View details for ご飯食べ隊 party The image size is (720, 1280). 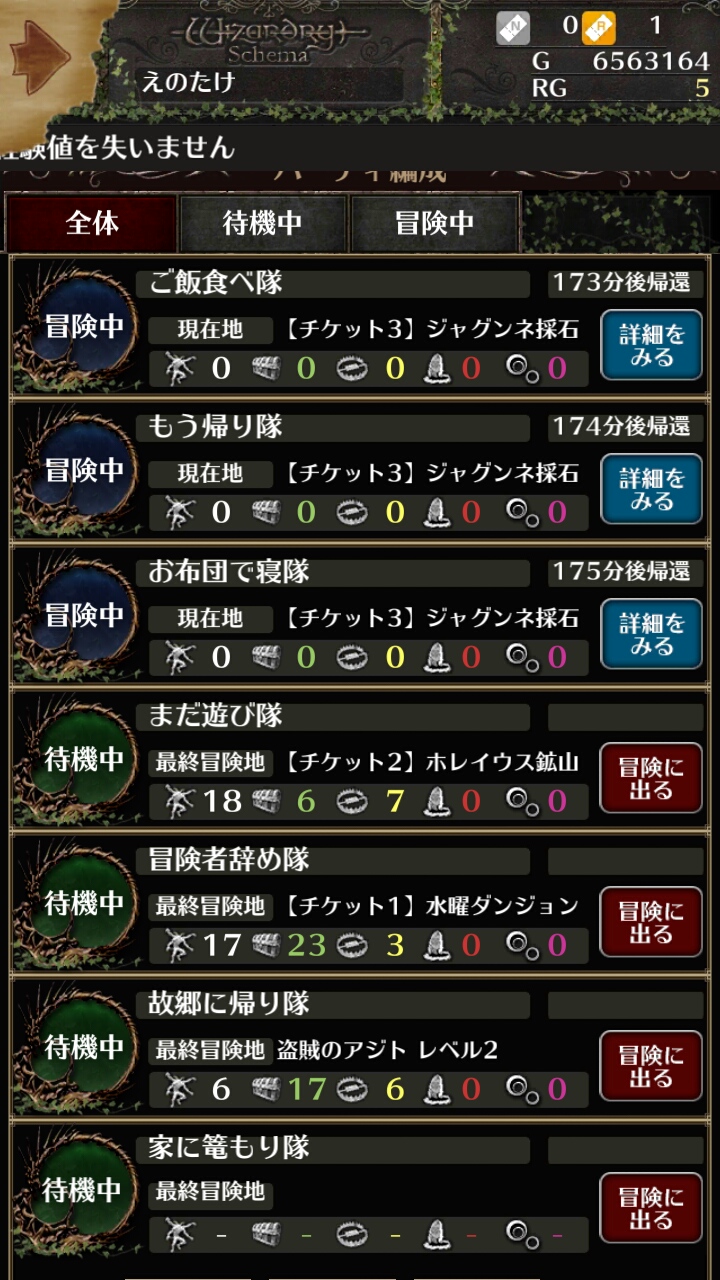pyautogui.click(x=651, y=345)
